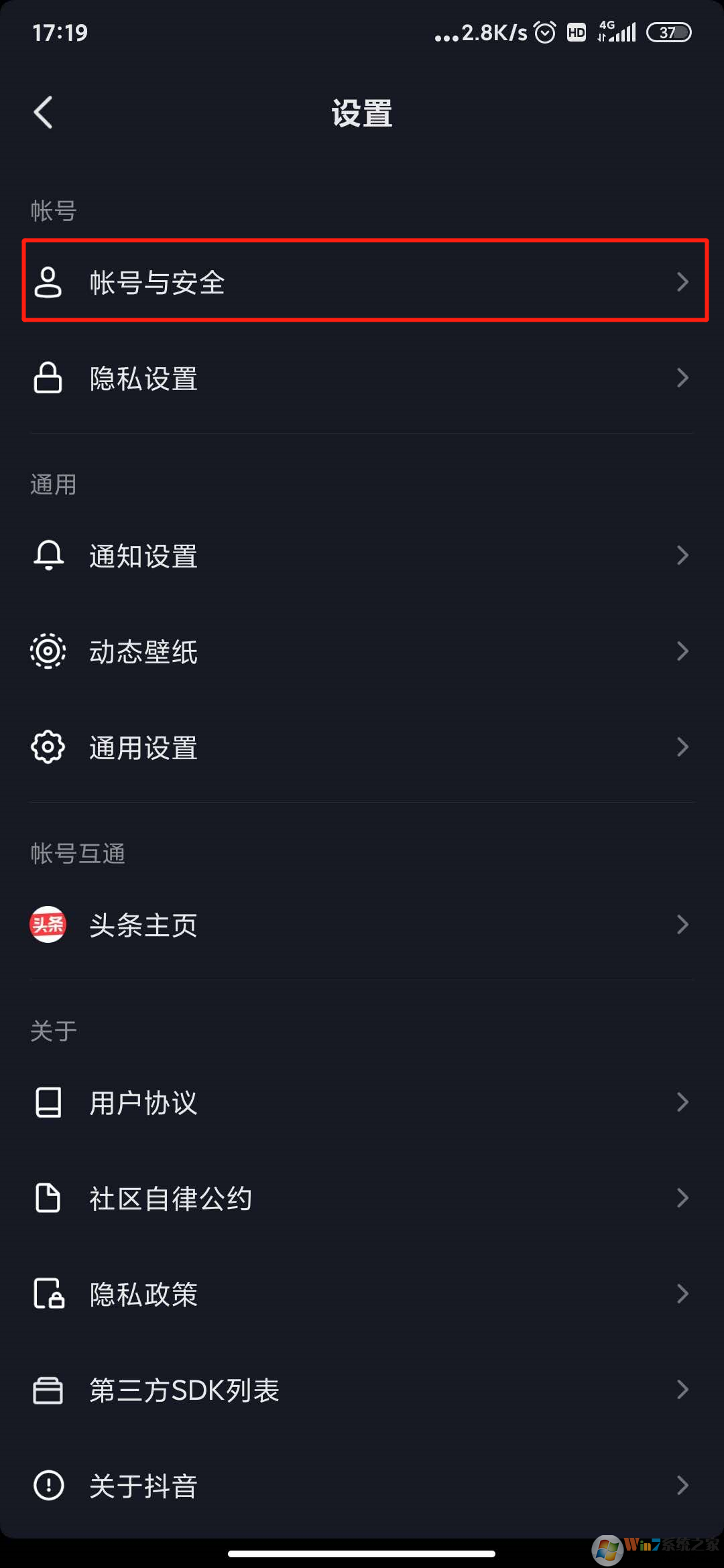Tap the bell icon for 通知设置

click(48, 555)
